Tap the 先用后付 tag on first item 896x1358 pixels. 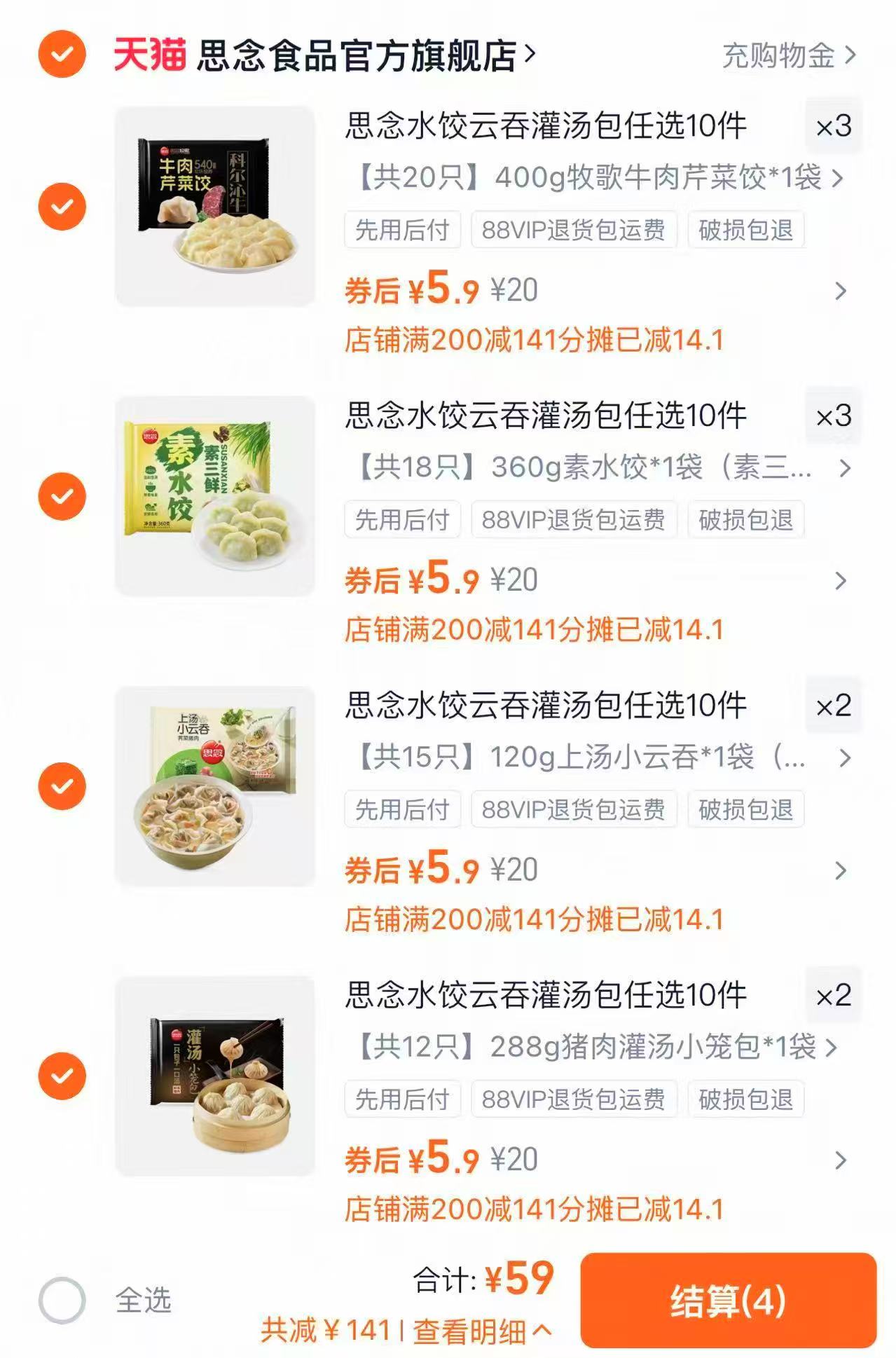[401, 231]
